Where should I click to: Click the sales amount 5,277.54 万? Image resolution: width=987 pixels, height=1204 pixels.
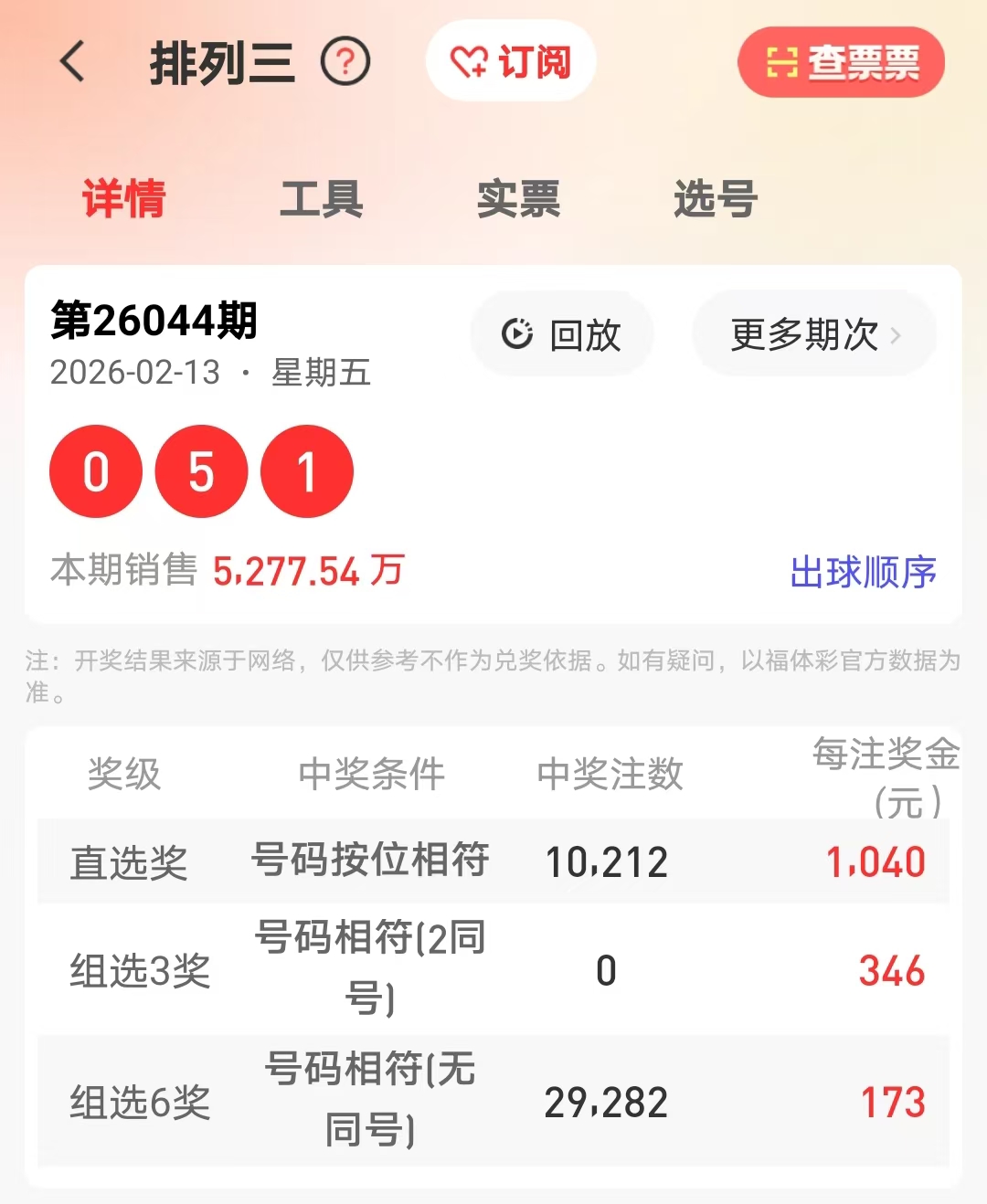[x=311, y=570]
